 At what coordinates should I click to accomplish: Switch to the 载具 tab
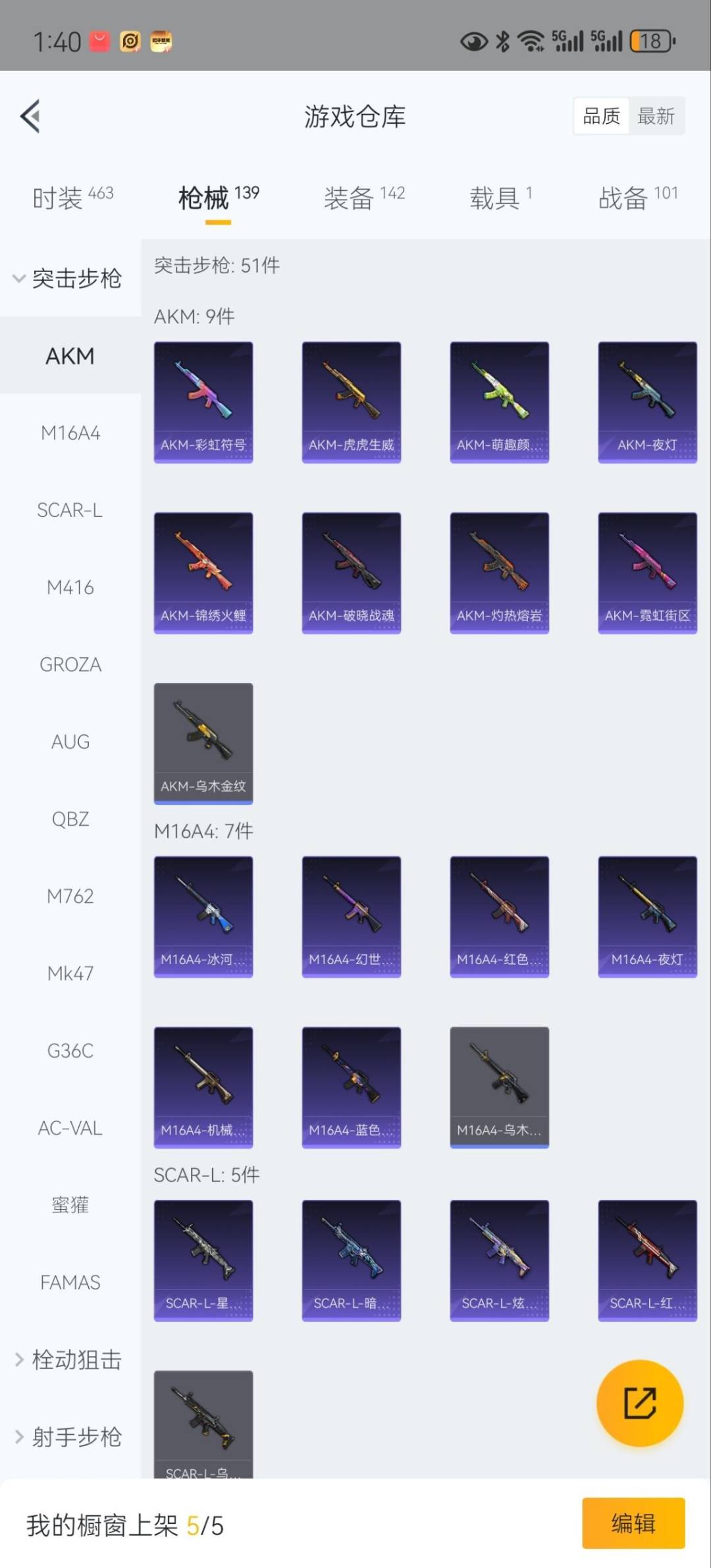[x=500, y=198]
